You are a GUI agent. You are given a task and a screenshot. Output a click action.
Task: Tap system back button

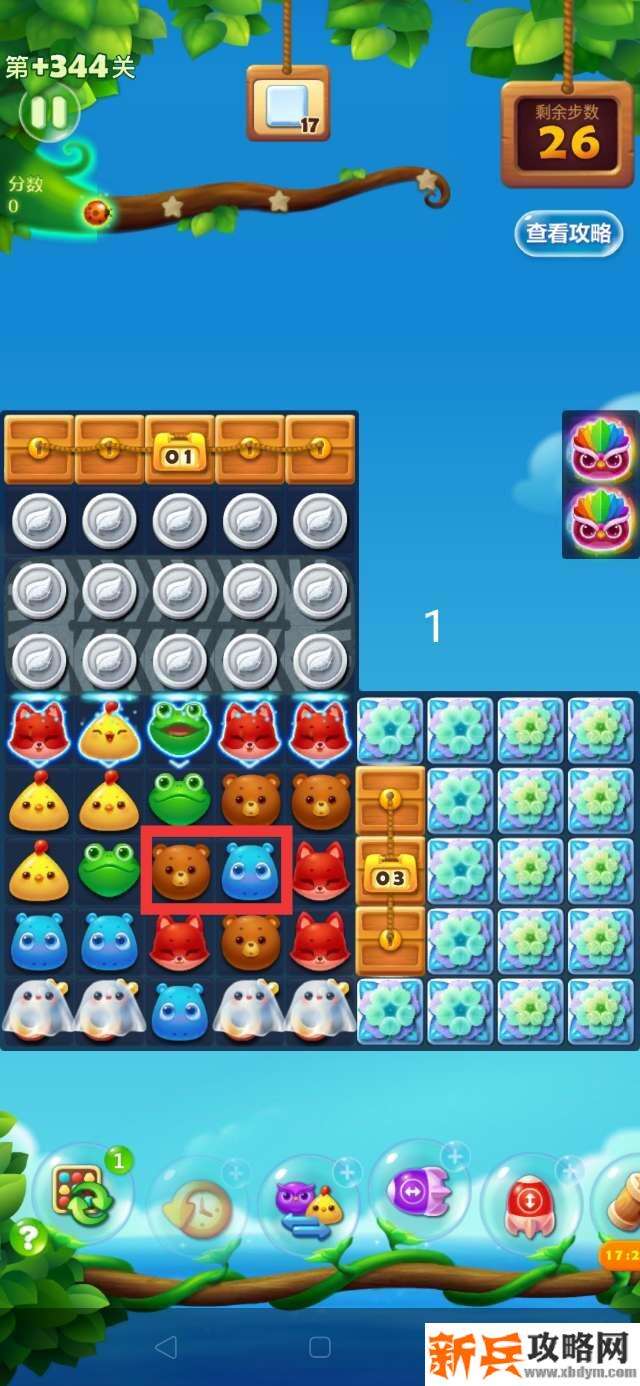167,1347
